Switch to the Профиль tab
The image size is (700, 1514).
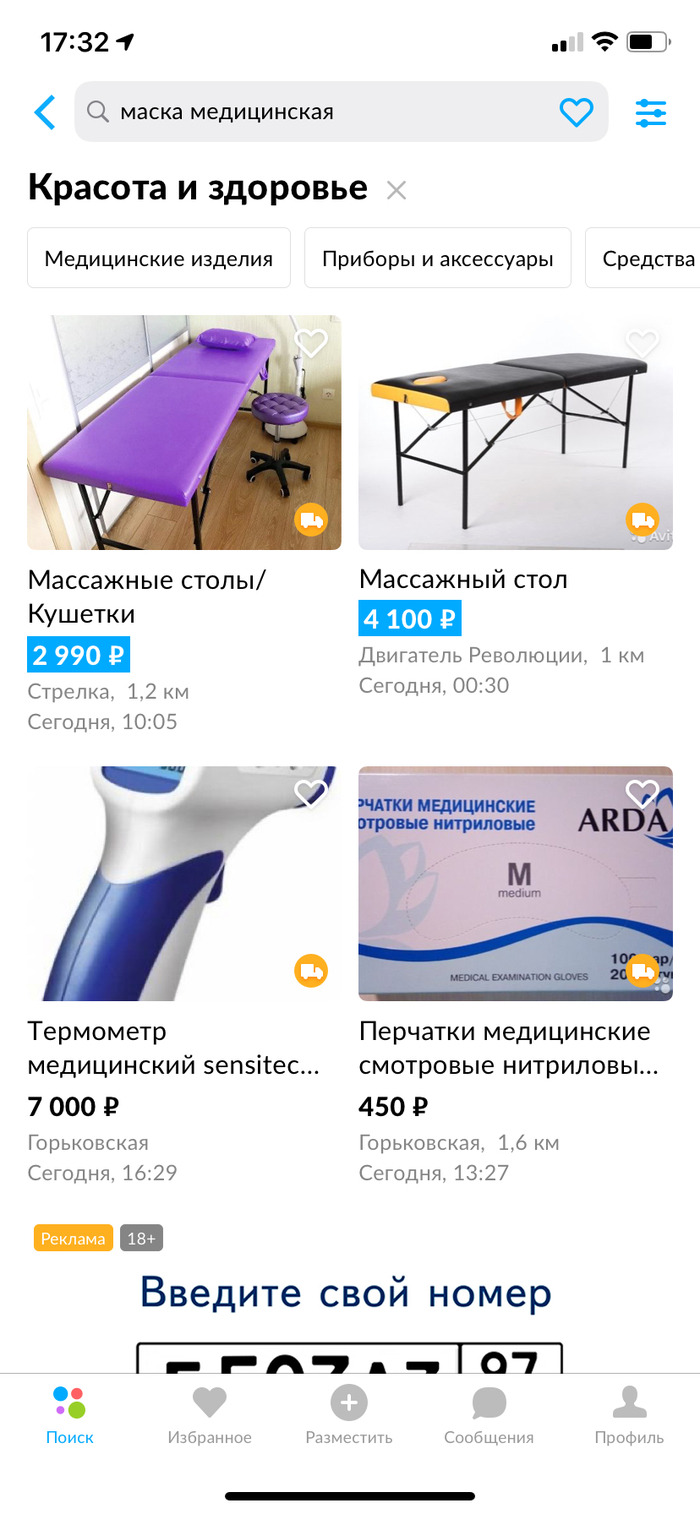pos(629,1415)
